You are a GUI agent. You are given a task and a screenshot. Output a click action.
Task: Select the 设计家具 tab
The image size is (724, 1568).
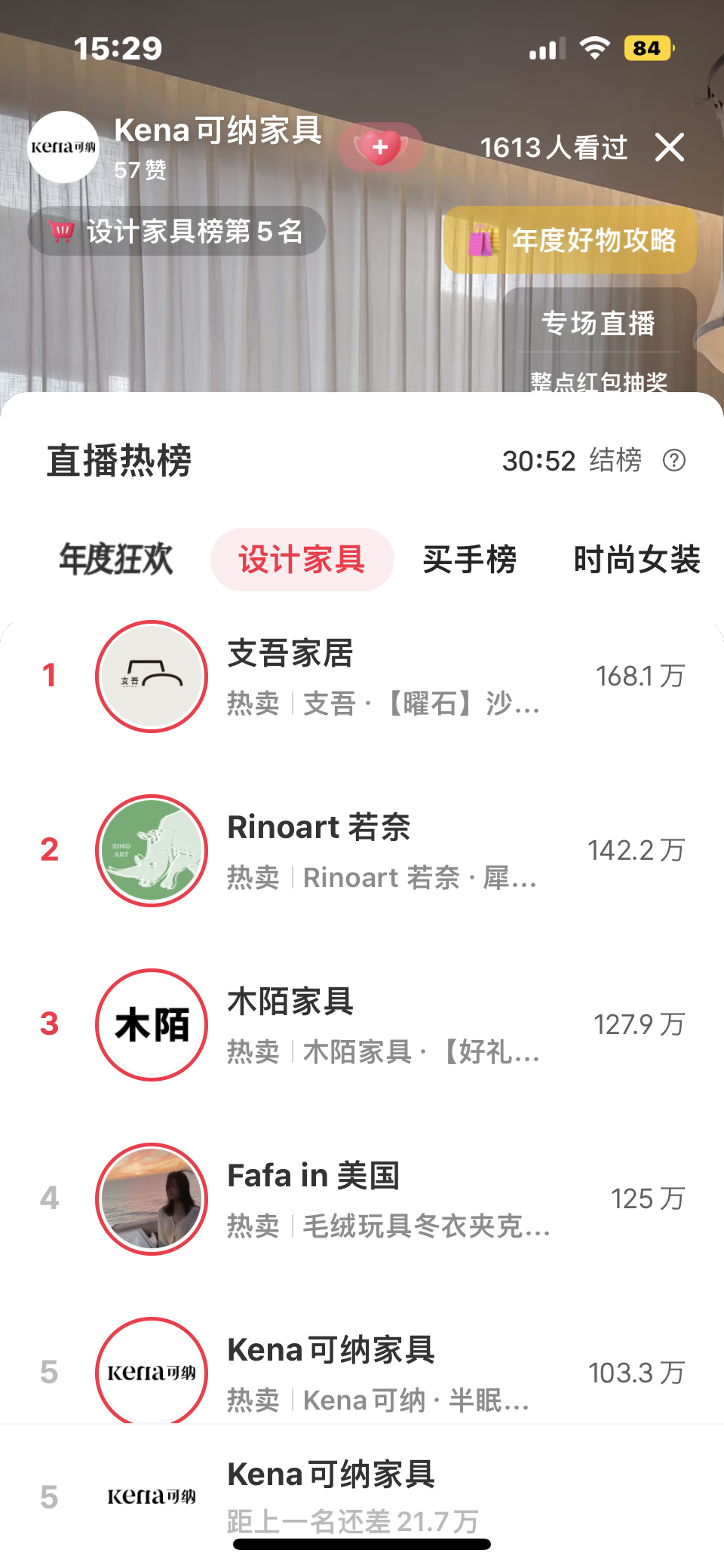[x=302, y=560]
